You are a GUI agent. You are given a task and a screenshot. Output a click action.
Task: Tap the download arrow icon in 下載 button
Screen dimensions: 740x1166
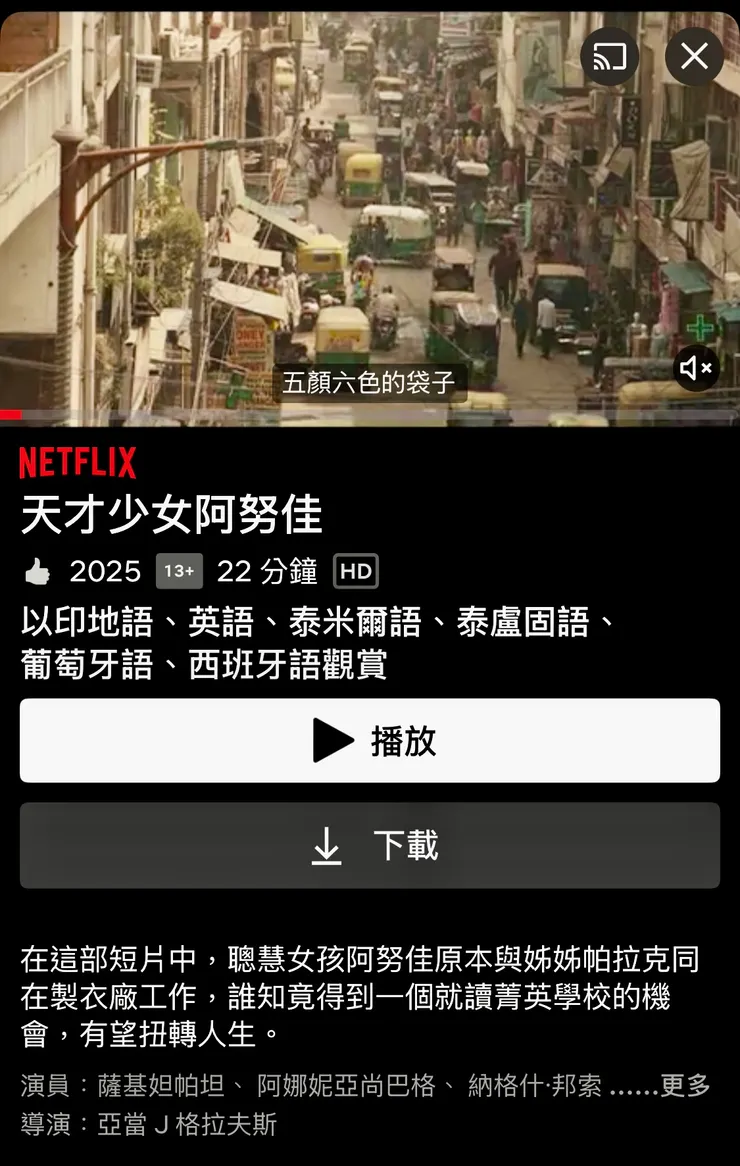pos(326,845)
